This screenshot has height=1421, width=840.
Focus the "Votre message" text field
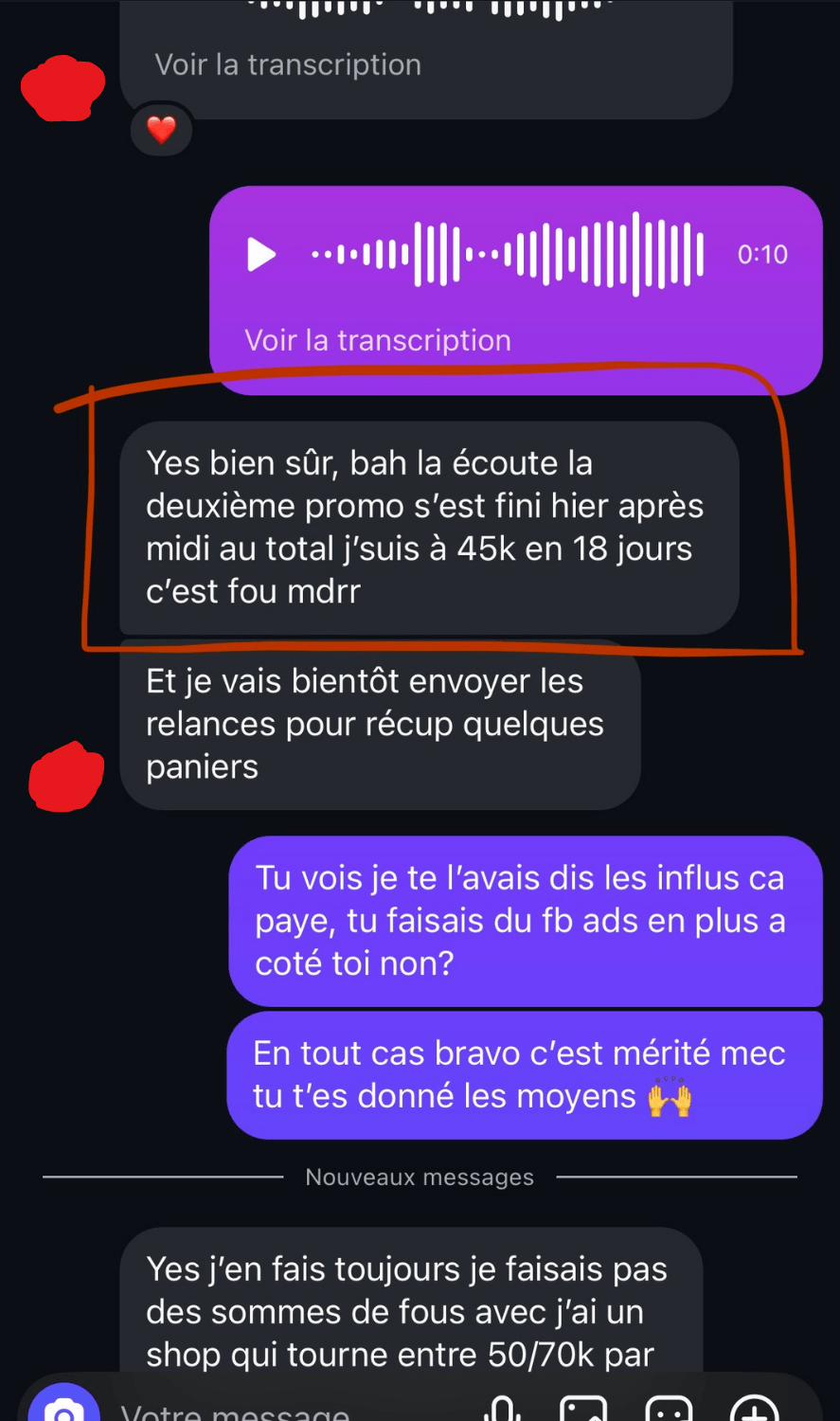point(284,1412)
